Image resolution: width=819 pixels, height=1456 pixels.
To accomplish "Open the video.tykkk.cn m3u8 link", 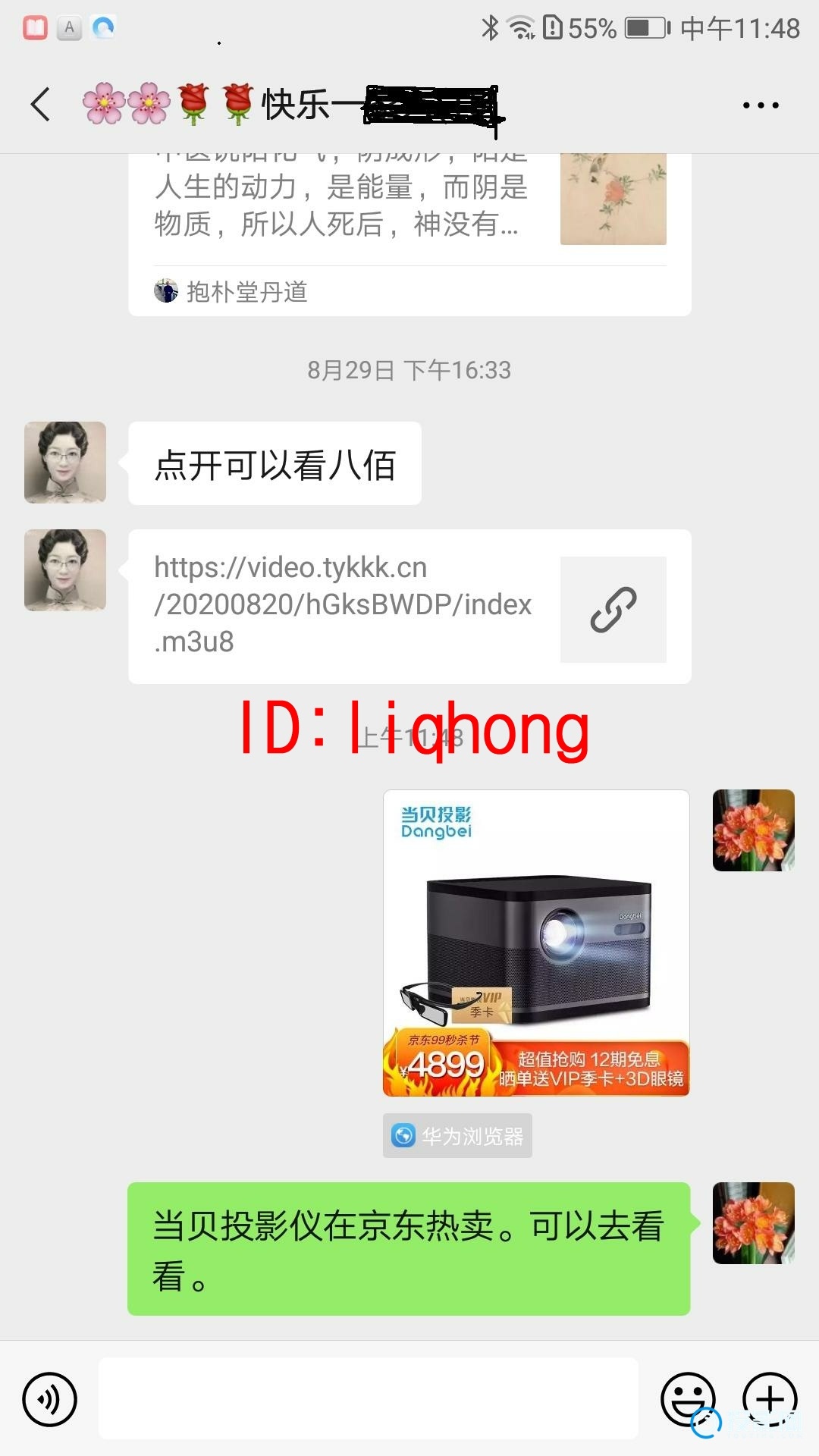I will coord(409,605).
